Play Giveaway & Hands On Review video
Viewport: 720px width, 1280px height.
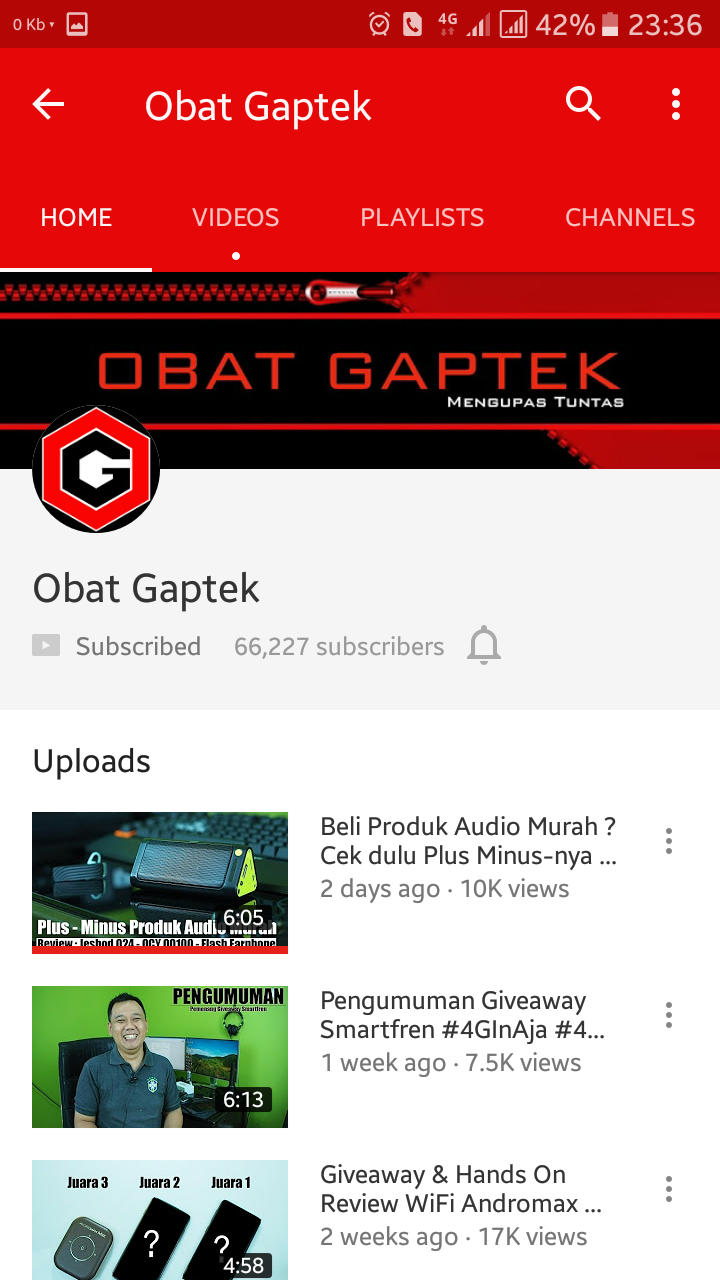pos(160,1220)
